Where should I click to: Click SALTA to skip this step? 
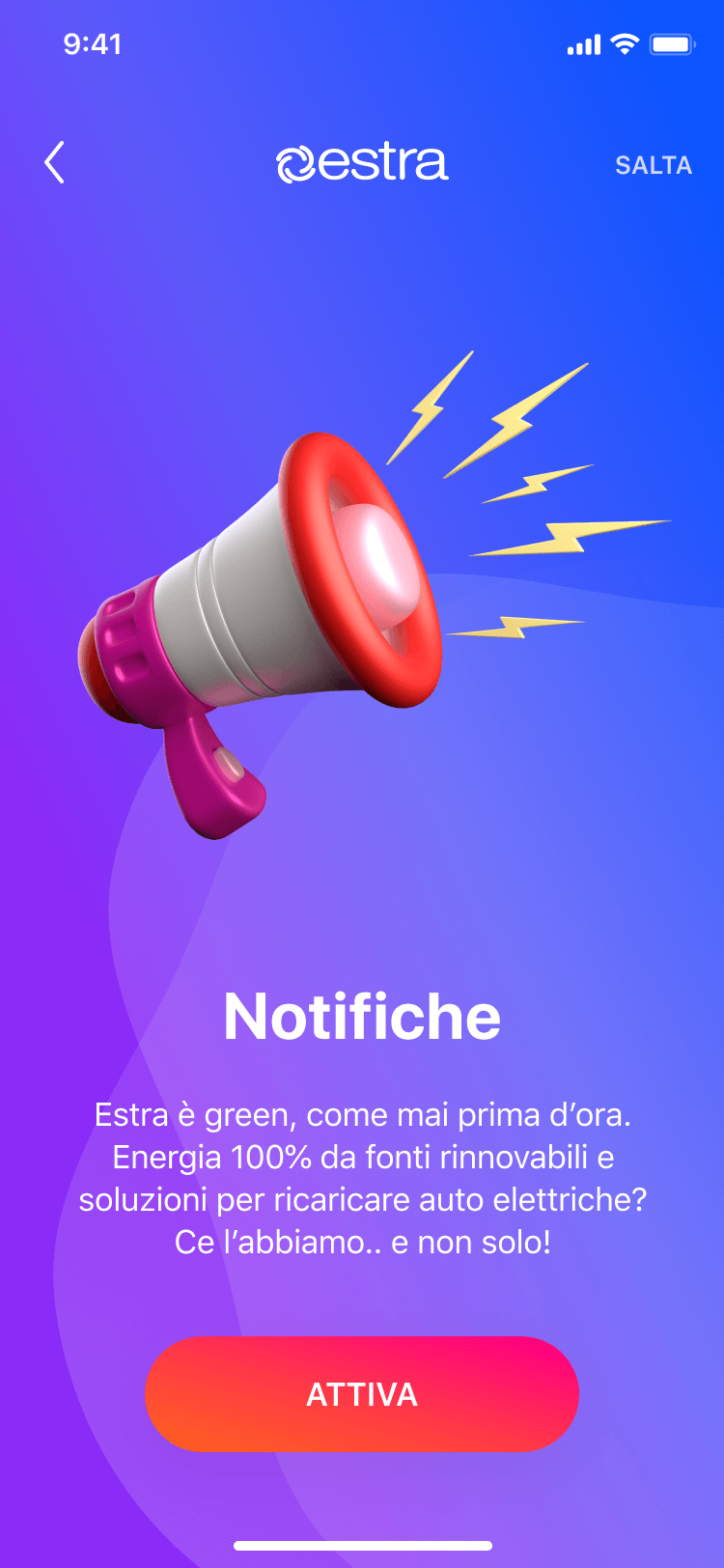coord(654,166)
